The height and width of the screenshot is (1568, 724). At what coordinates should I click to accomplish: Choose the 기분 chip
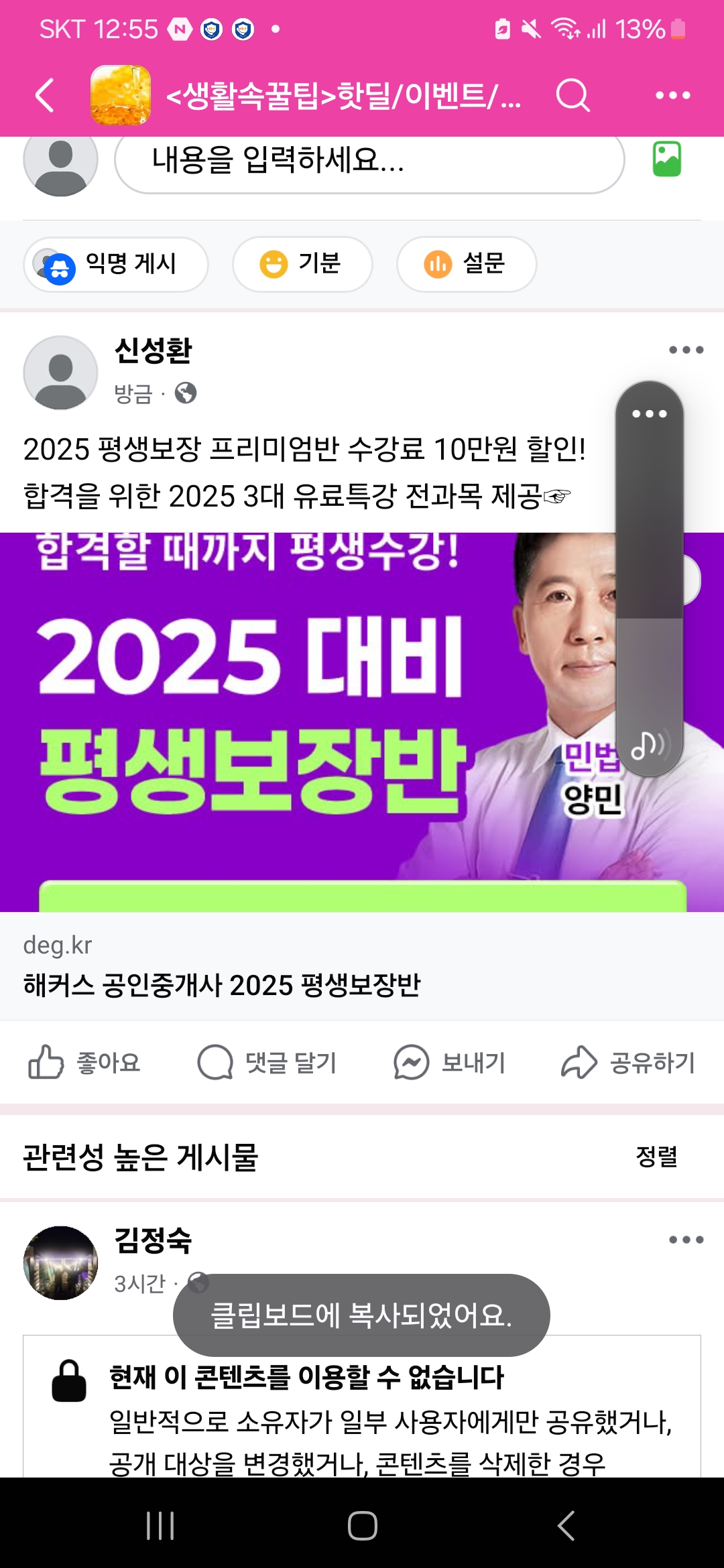(302, 264)
